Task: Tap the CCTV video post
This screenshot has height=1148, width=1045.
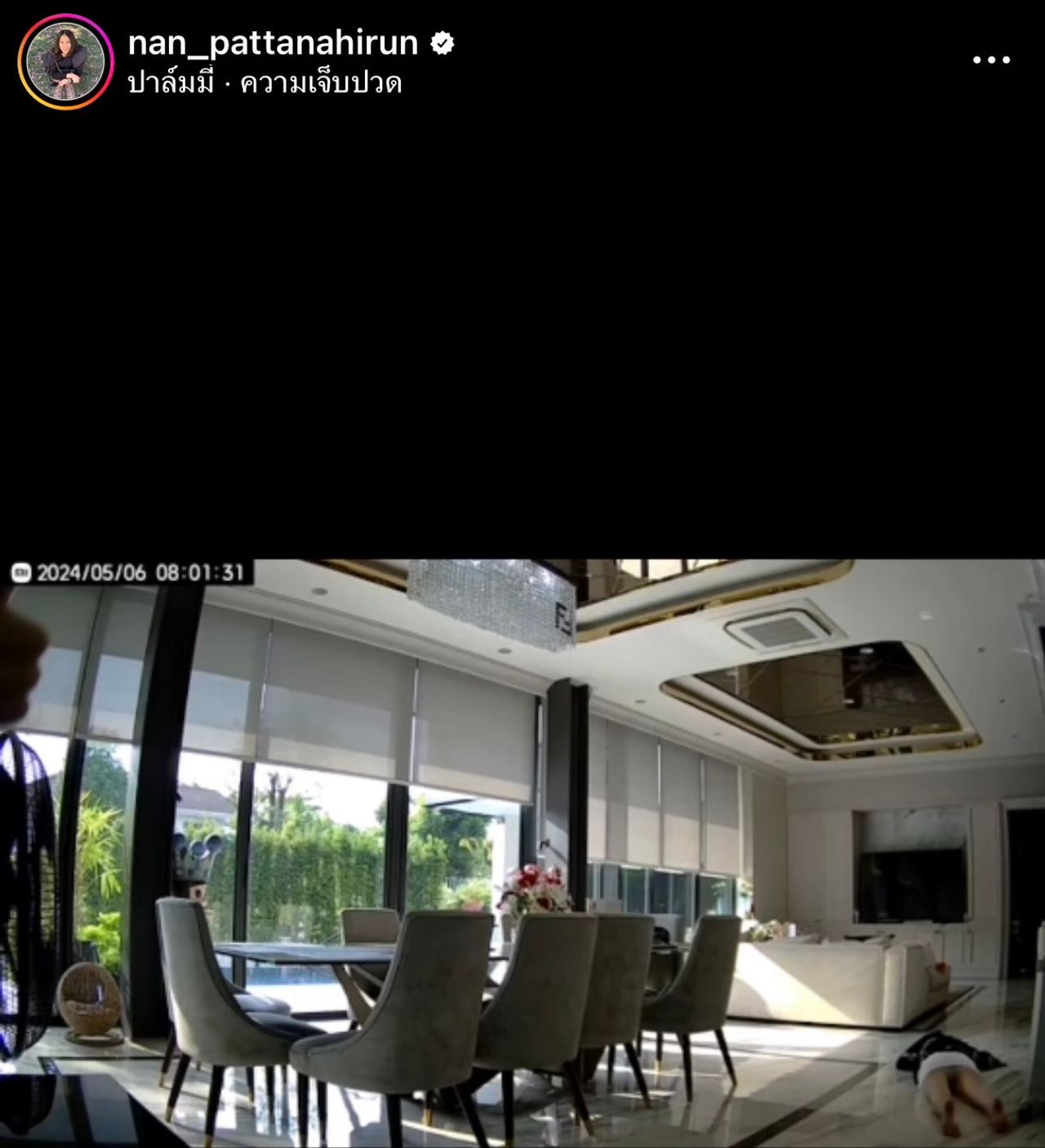Action: 522,852
